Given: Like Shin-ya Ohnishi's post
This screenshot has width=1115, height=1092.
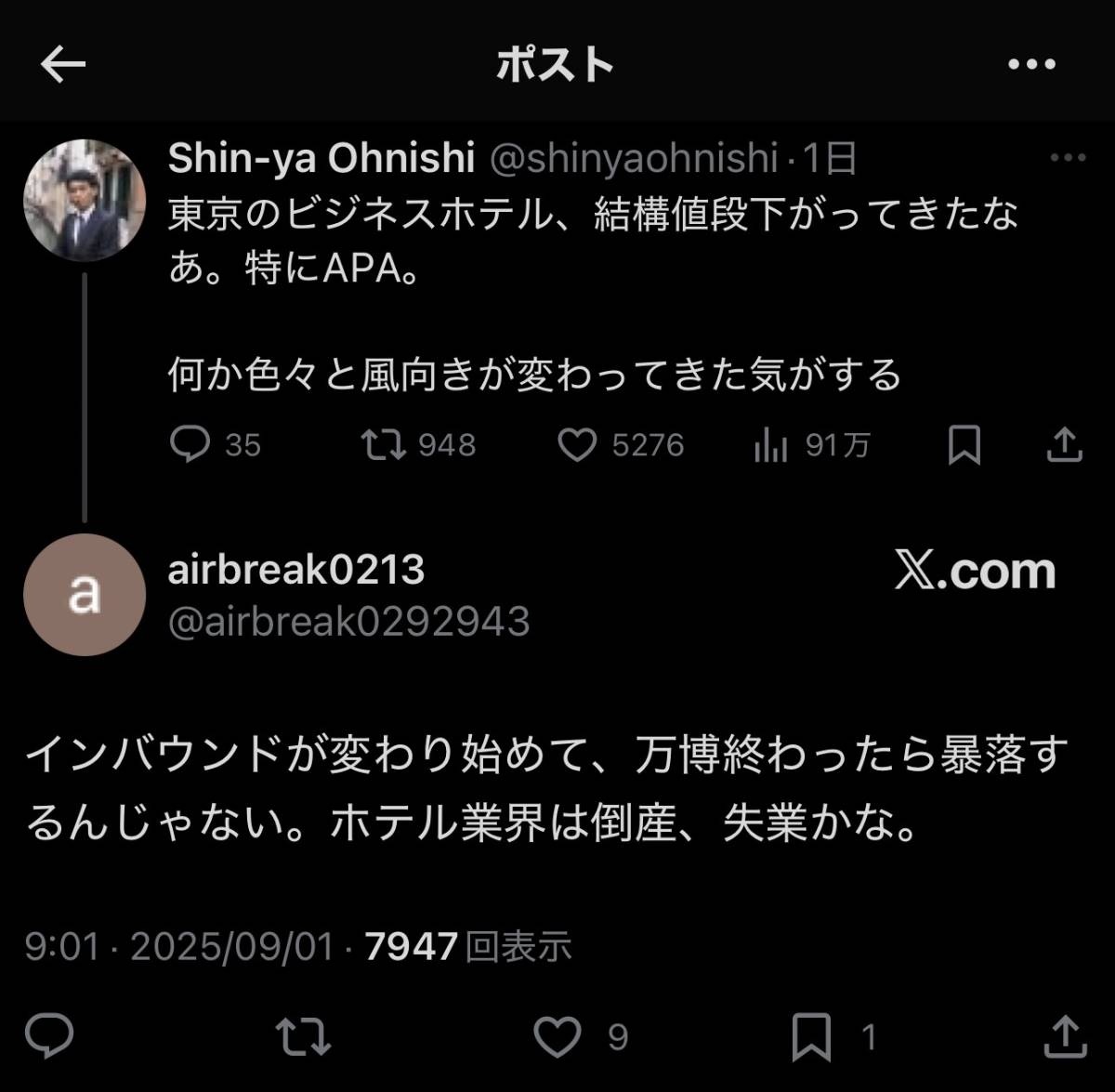Looking at the screenshot, I should point(577,445).
